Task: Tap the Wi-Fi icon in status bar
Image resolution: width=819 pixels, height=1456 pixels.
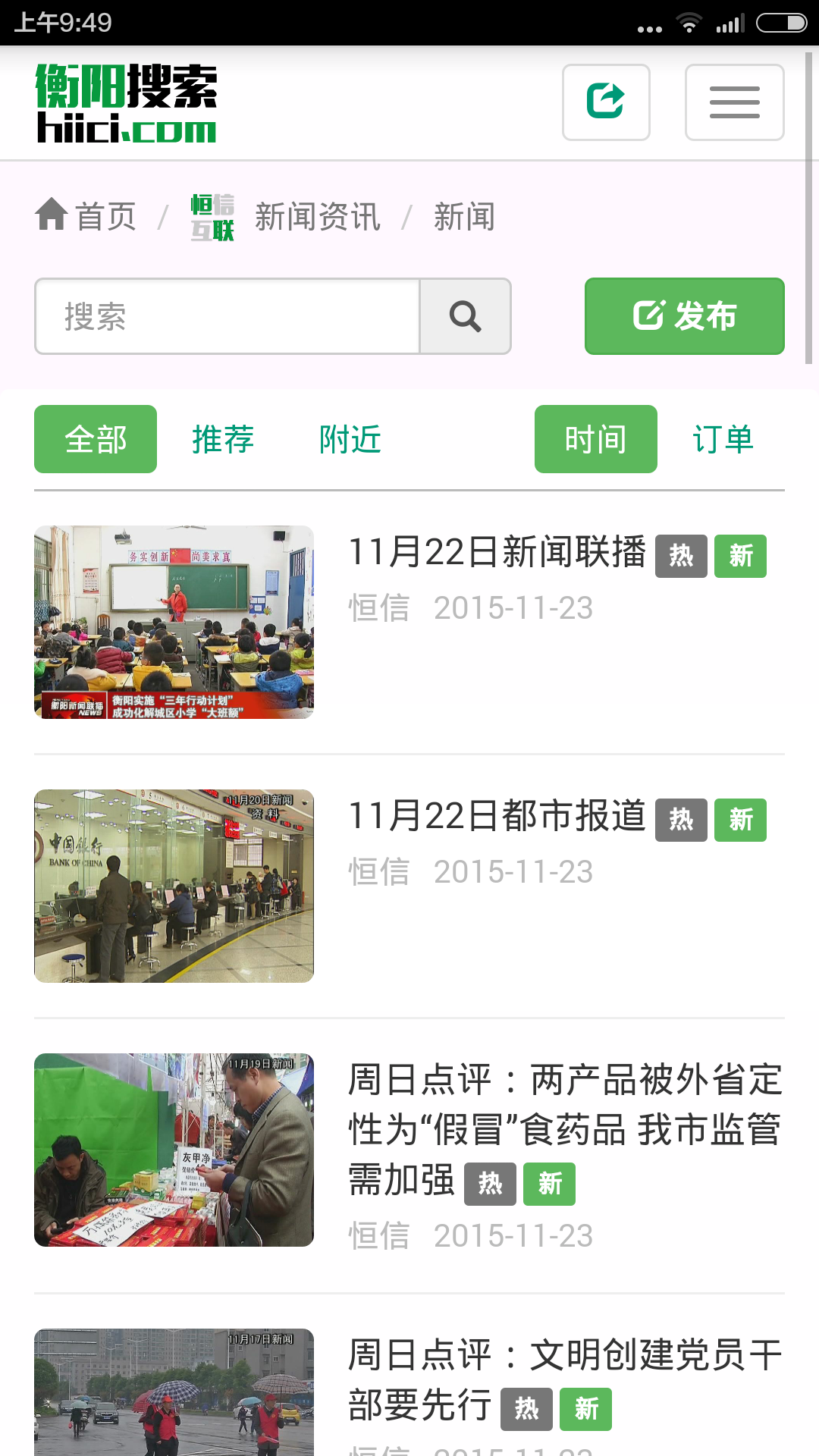Action: (x=689, y=22)
